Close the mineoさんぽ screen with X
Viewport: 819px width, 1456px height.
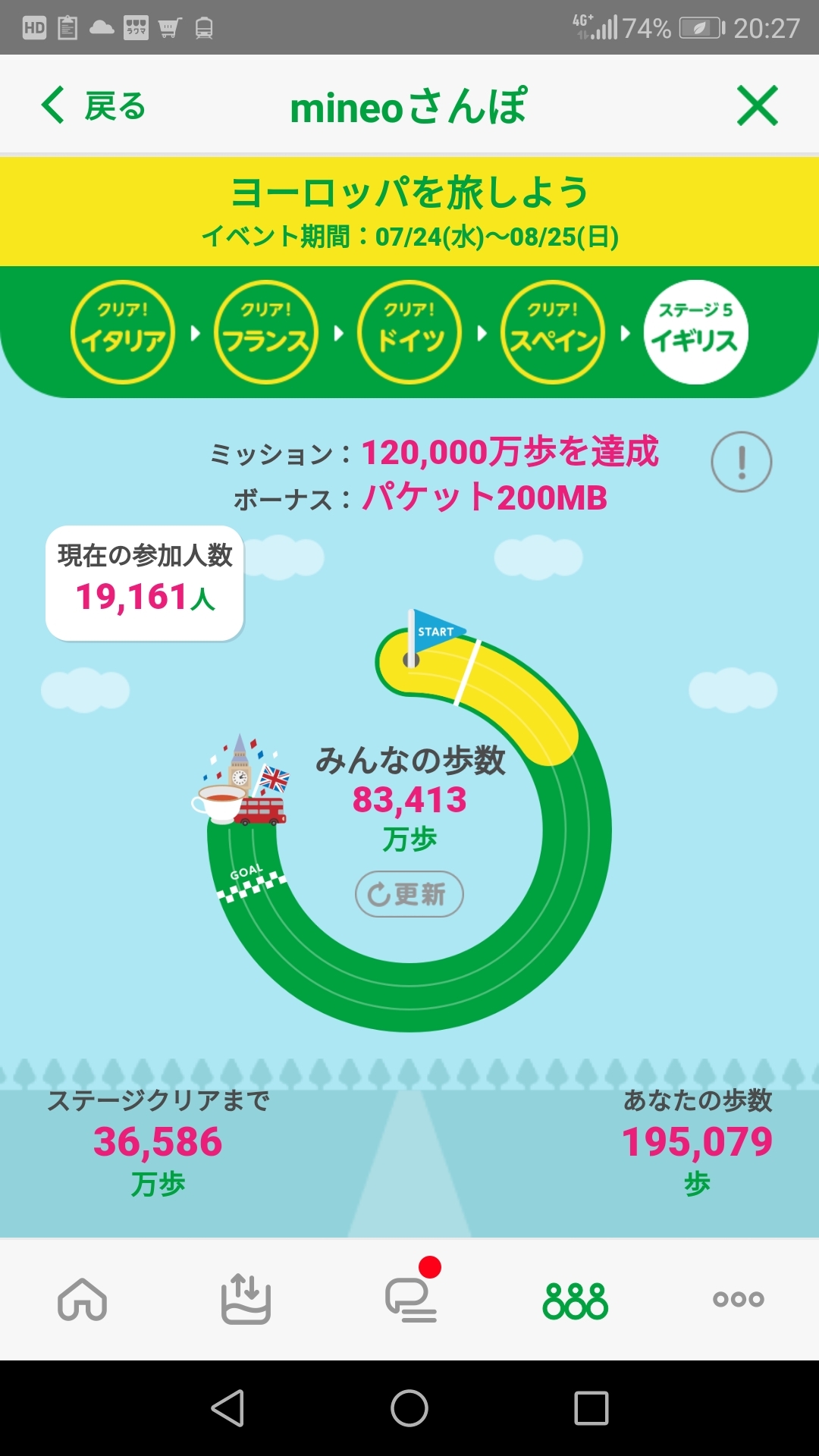tap(757, 105)
